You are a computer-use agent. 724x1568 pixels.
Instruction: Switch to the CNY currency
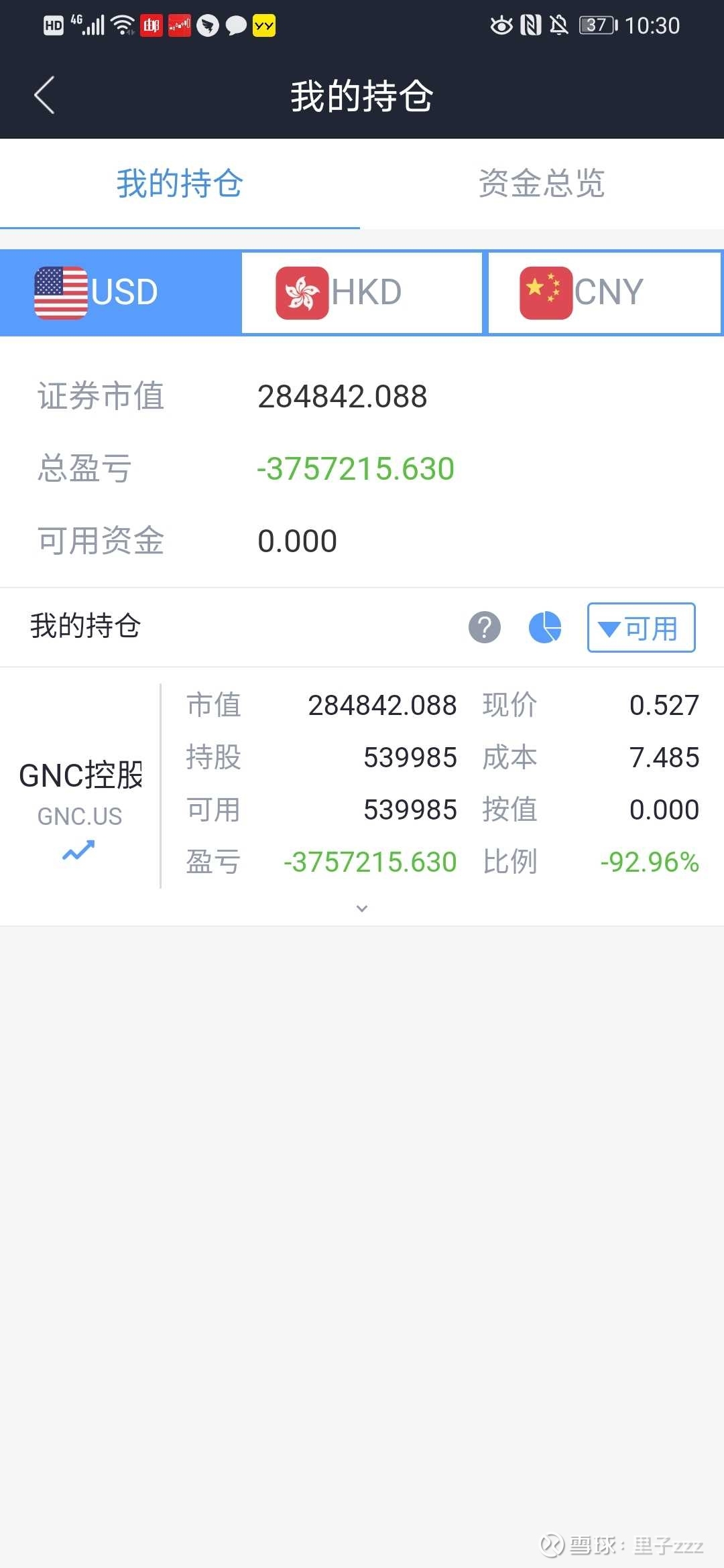click(605, 292)
